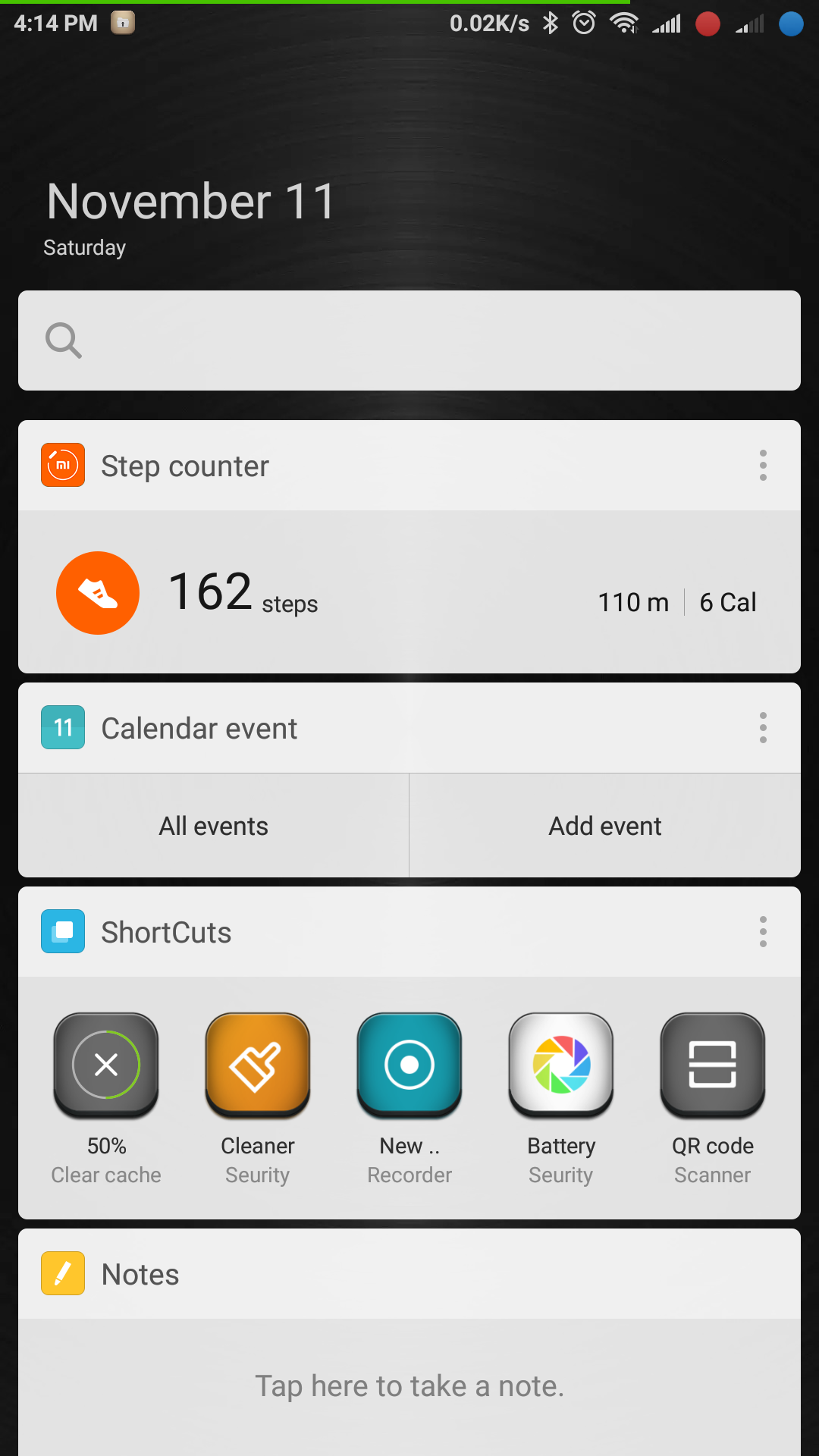Open the 162 steps counter card

click(409, 592)
